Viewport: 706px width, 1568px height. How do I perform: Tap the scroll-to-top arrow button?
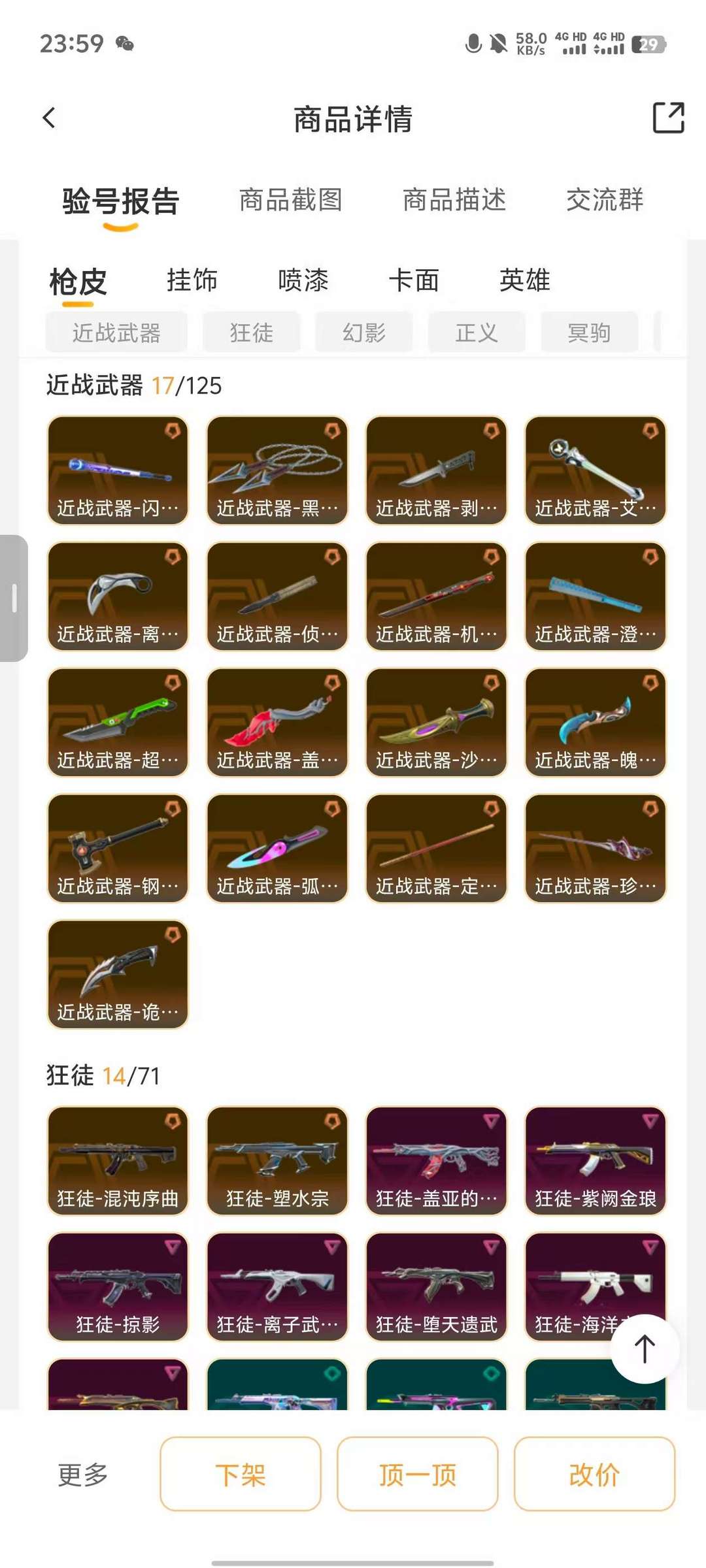pos(645,1348)
